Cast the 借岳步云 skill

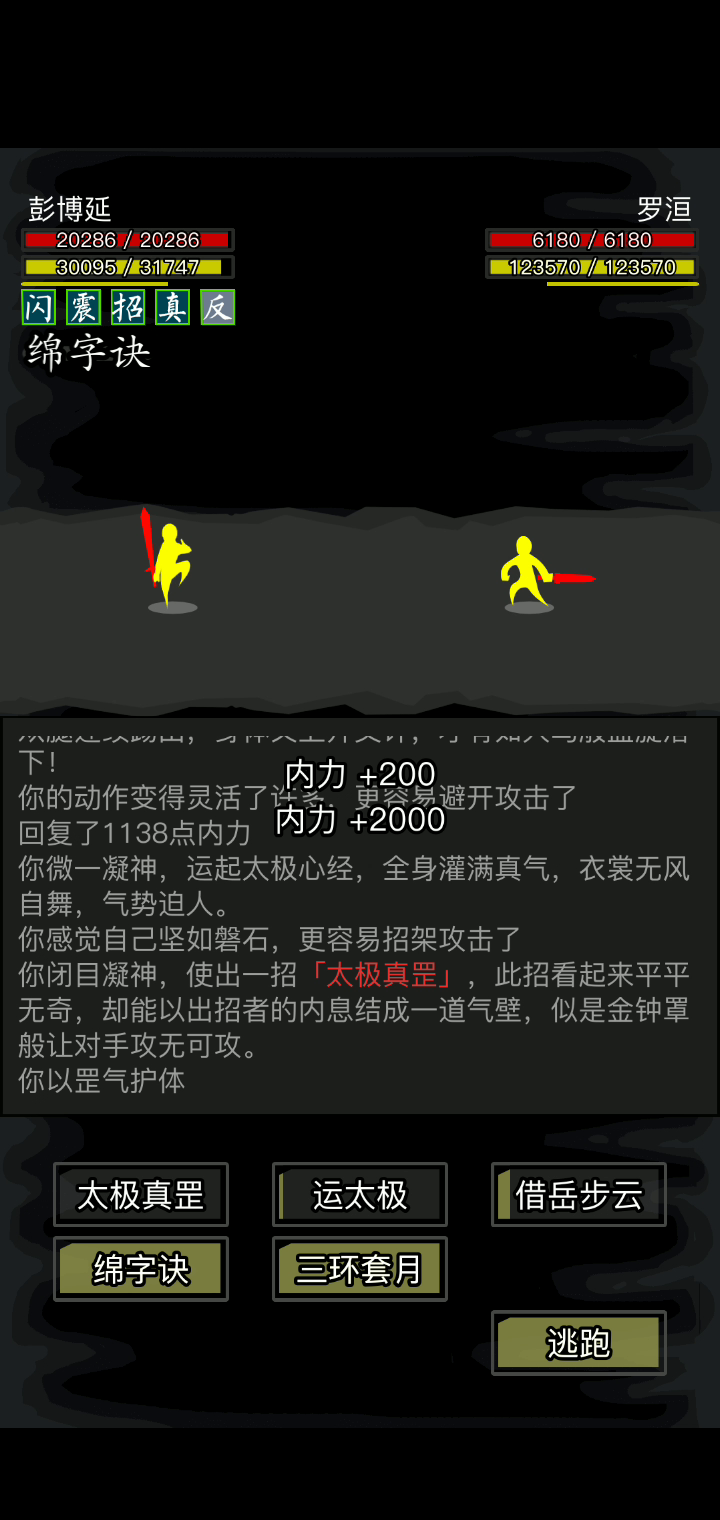tap(579, 1194)
